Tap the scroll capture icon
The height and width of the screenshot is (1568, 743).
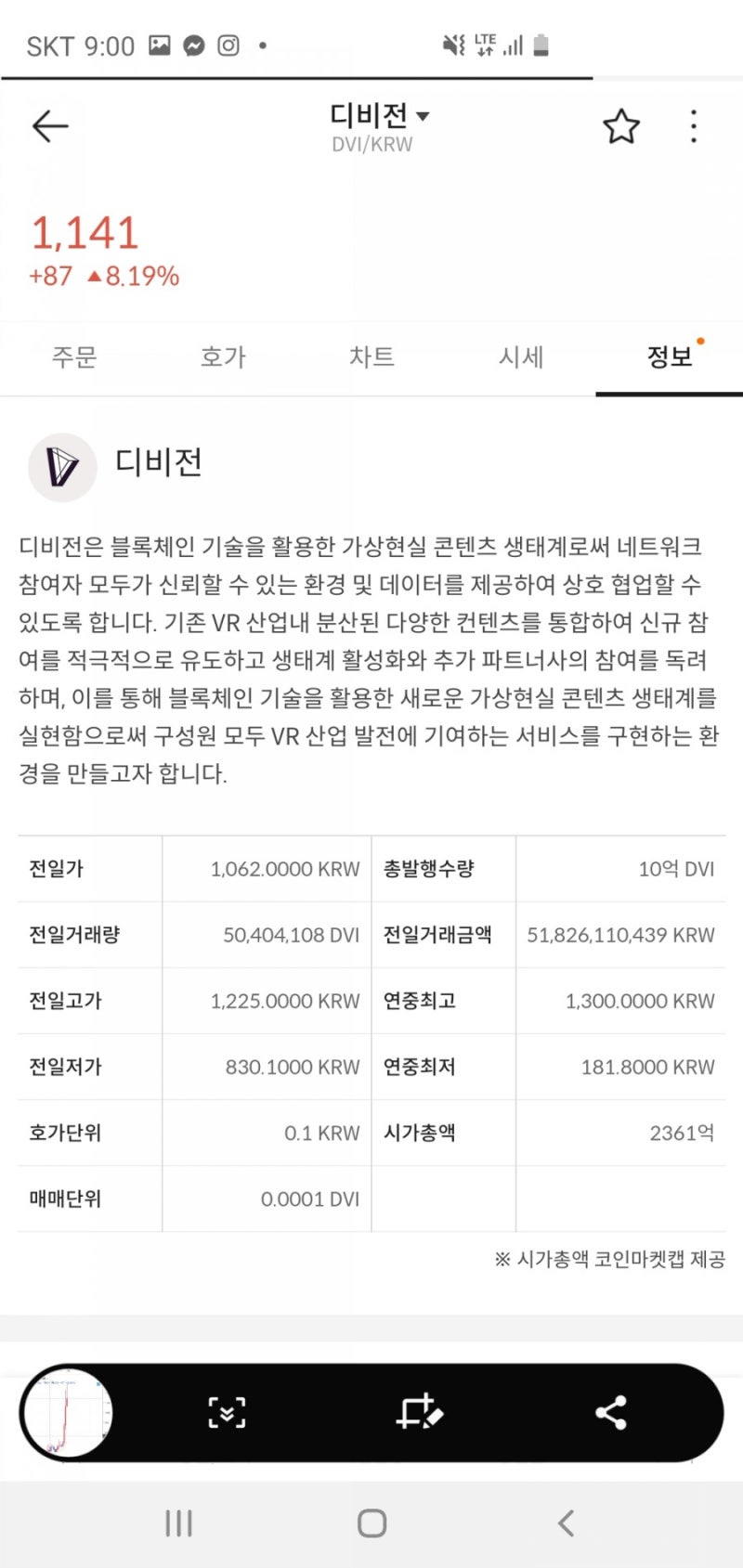[x=227, y=1412]
